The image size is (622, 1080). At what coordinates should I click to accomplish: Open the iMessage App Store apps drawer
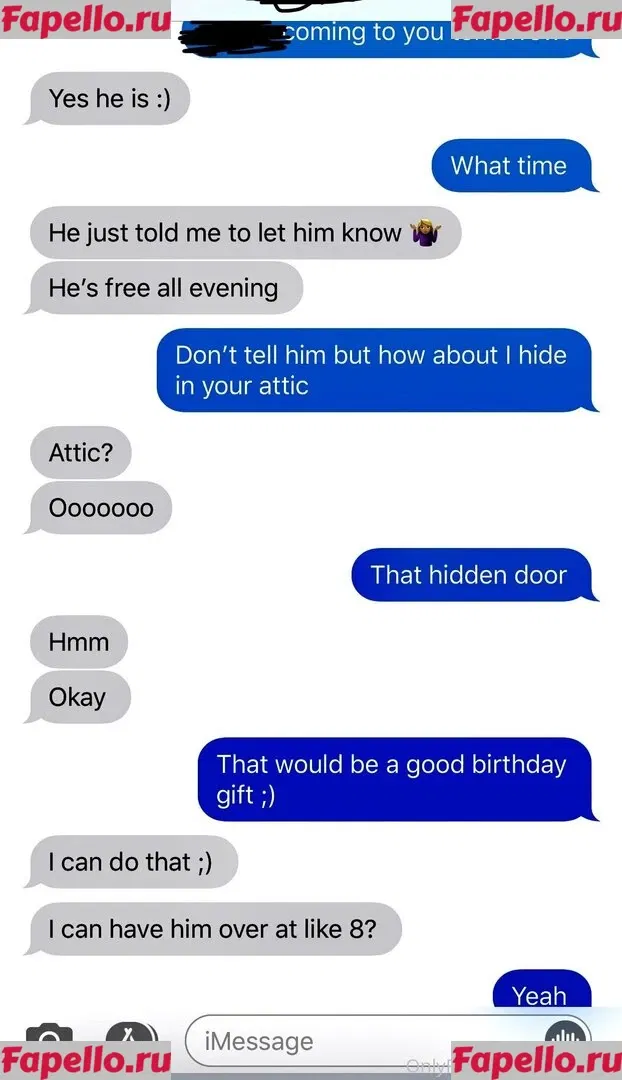coord(132,1036)
